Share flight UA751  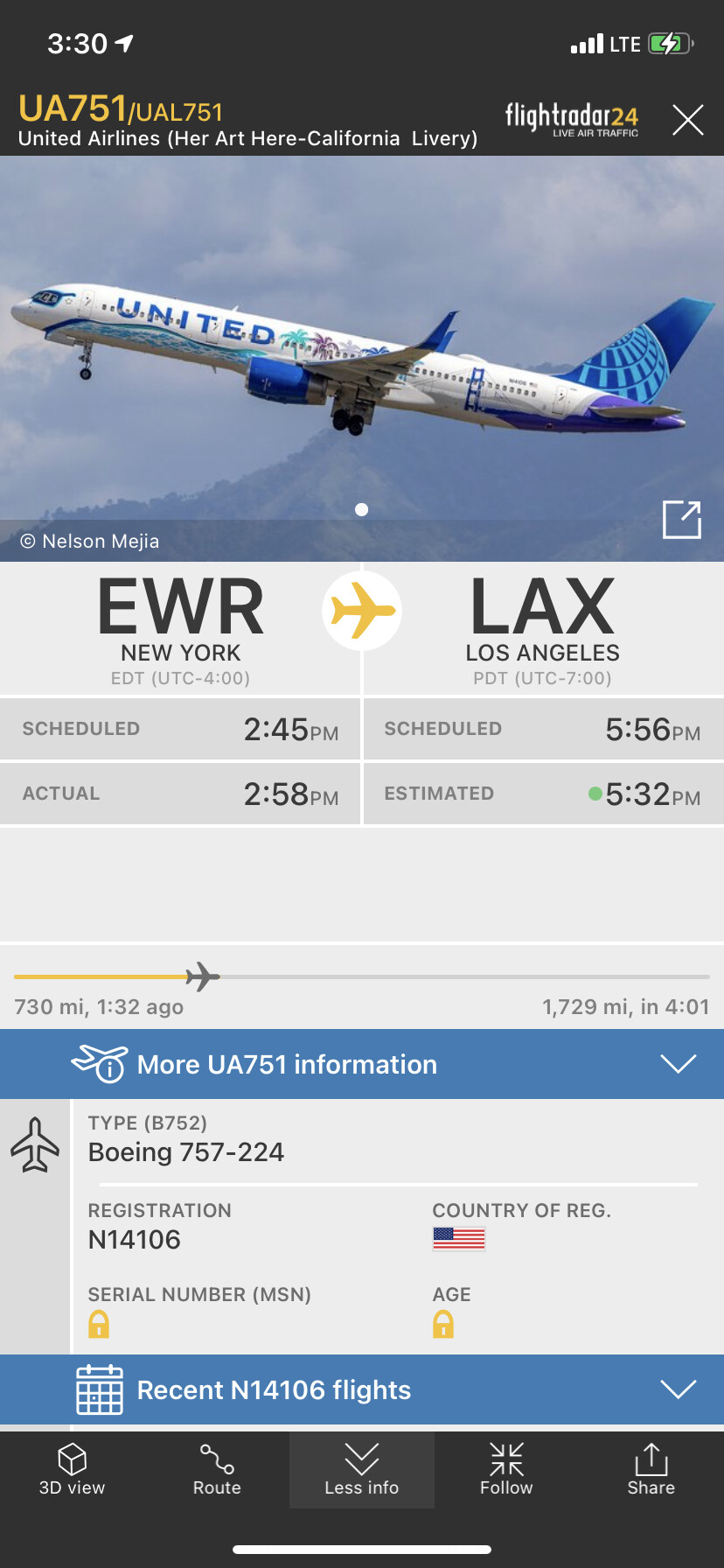pyautogui.click(x=651, y=1470)
